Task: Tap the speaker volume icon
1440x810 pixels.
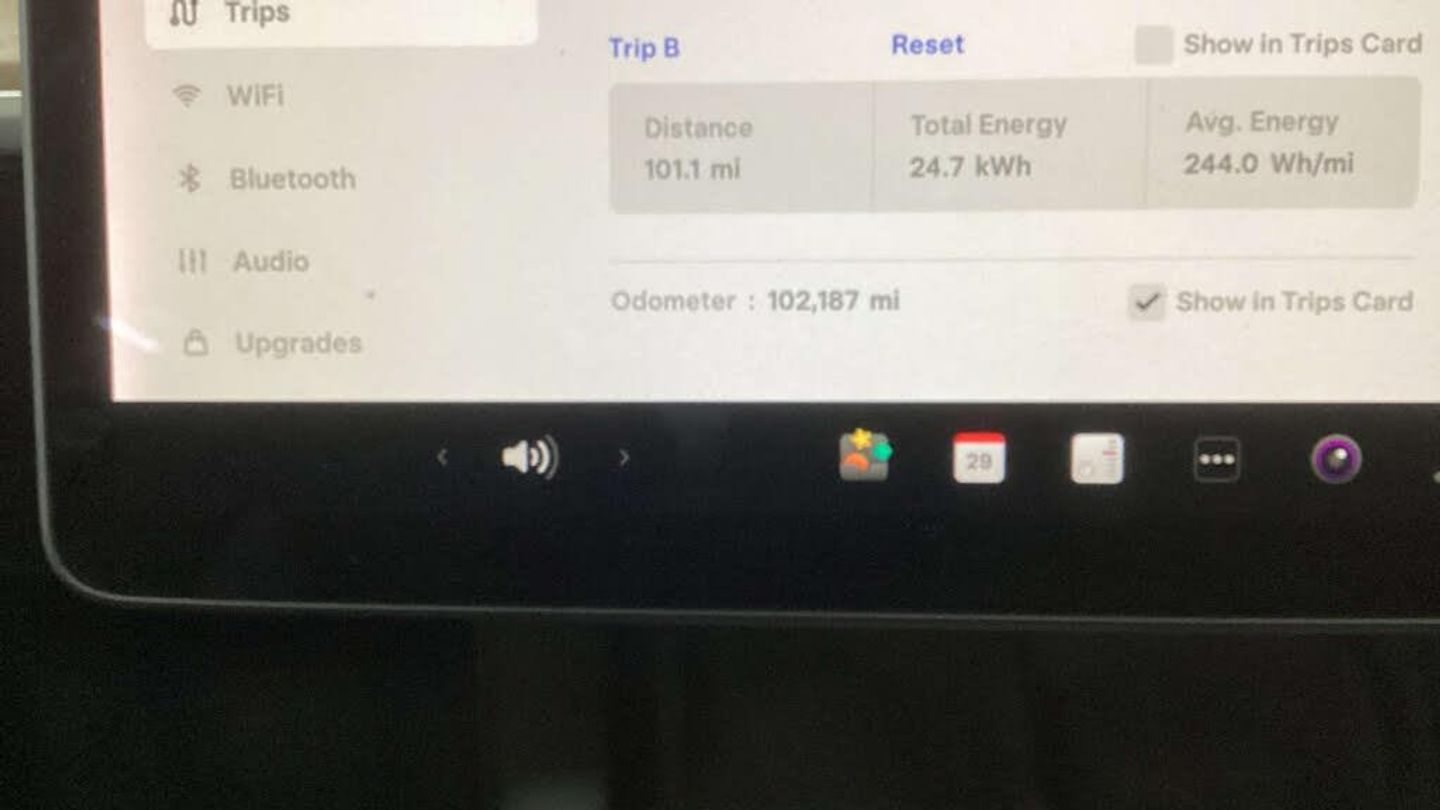Action: coord(529,458)
